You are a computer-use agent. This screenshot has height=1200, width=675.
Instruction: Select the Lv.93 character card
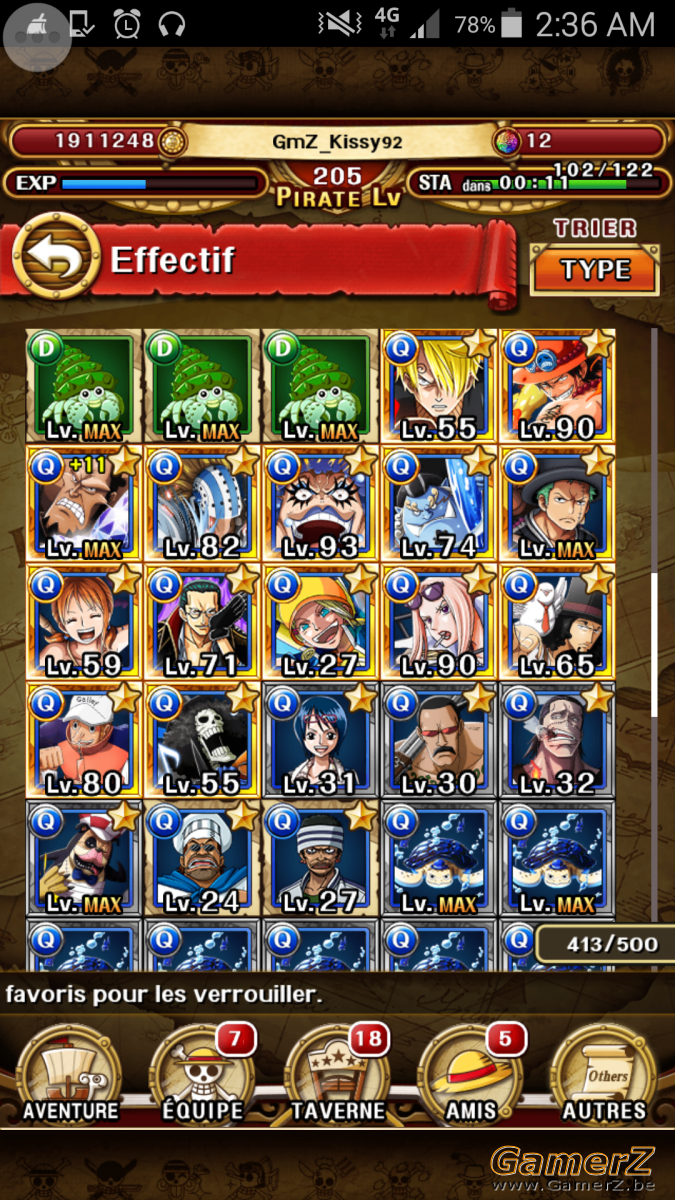[x=320, y=504]
